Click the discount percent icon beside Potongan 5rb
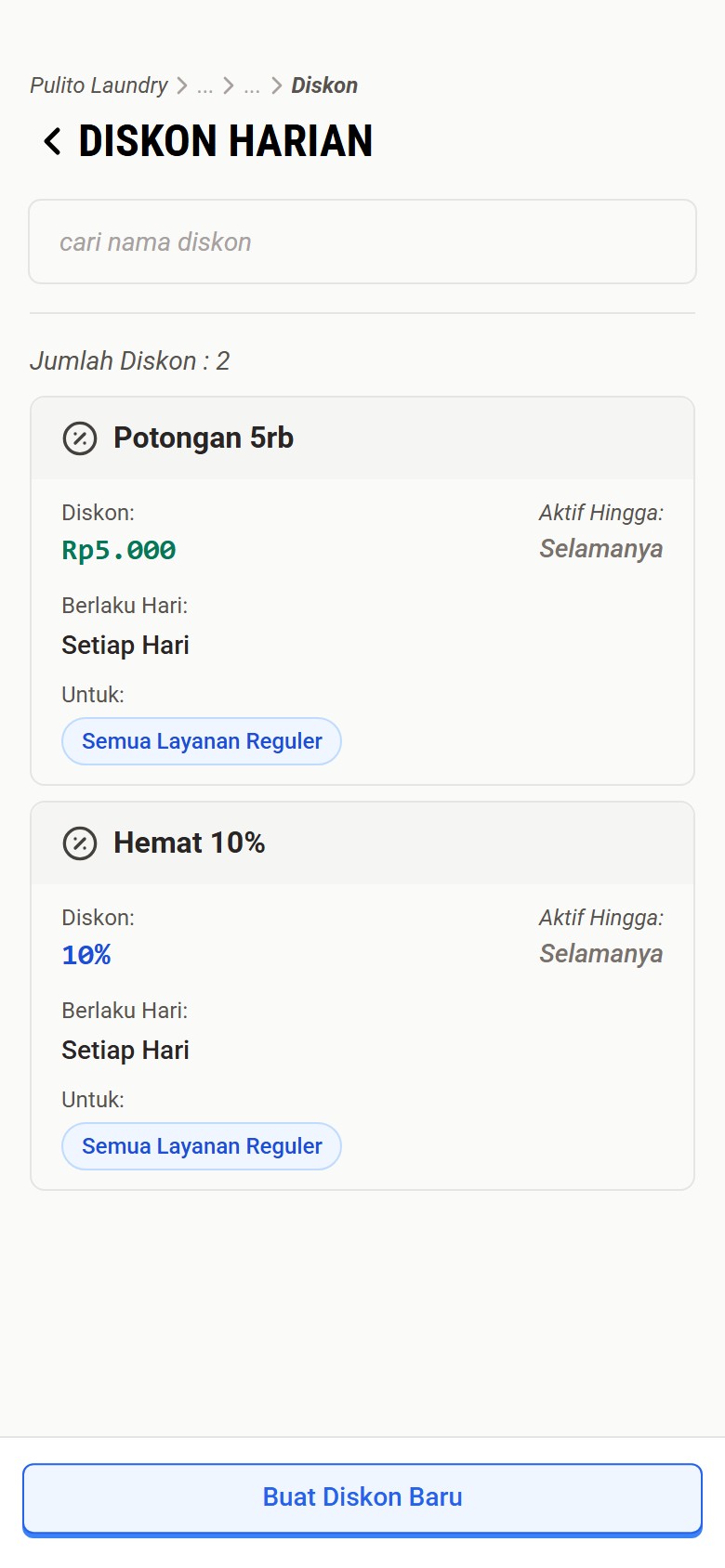The image size is (725, 1568). [80, 437]
